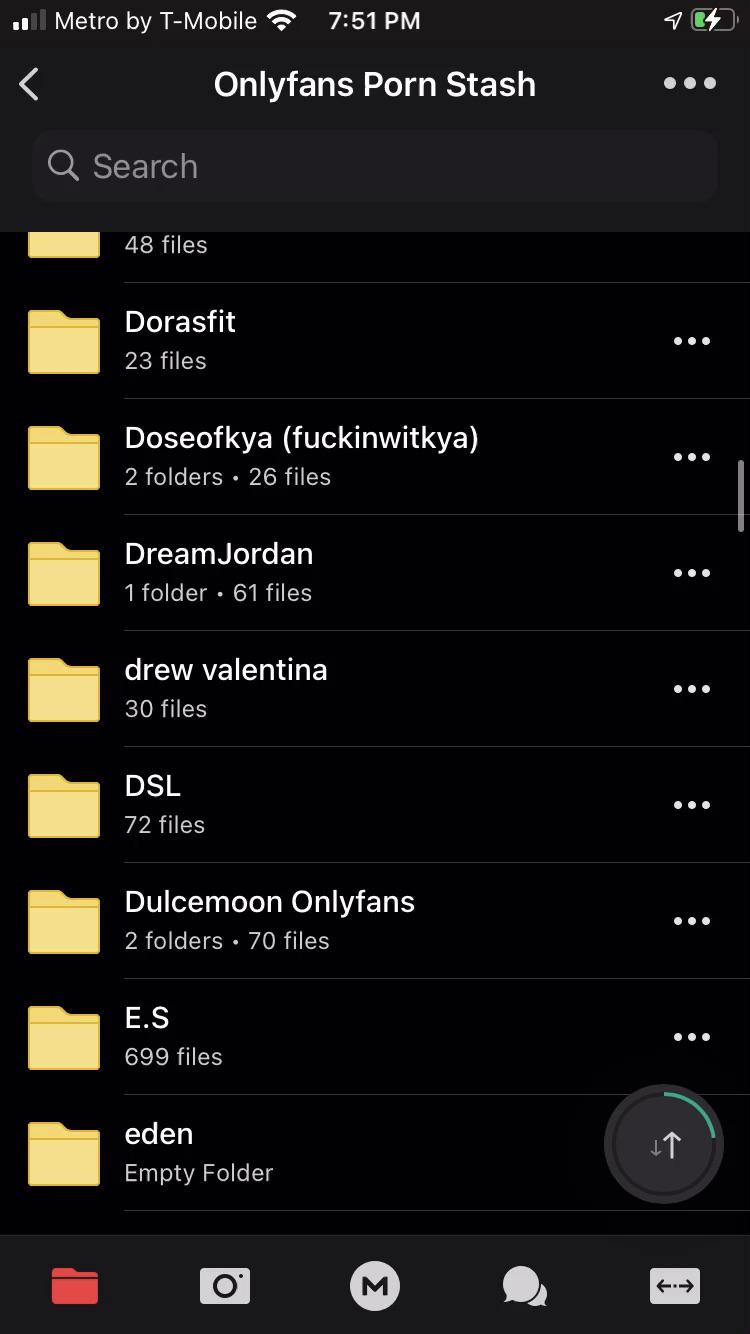The width and height of the screenshot is (750, 1334).
Task: Open options menu for the DSL folder
Action: 692,805
